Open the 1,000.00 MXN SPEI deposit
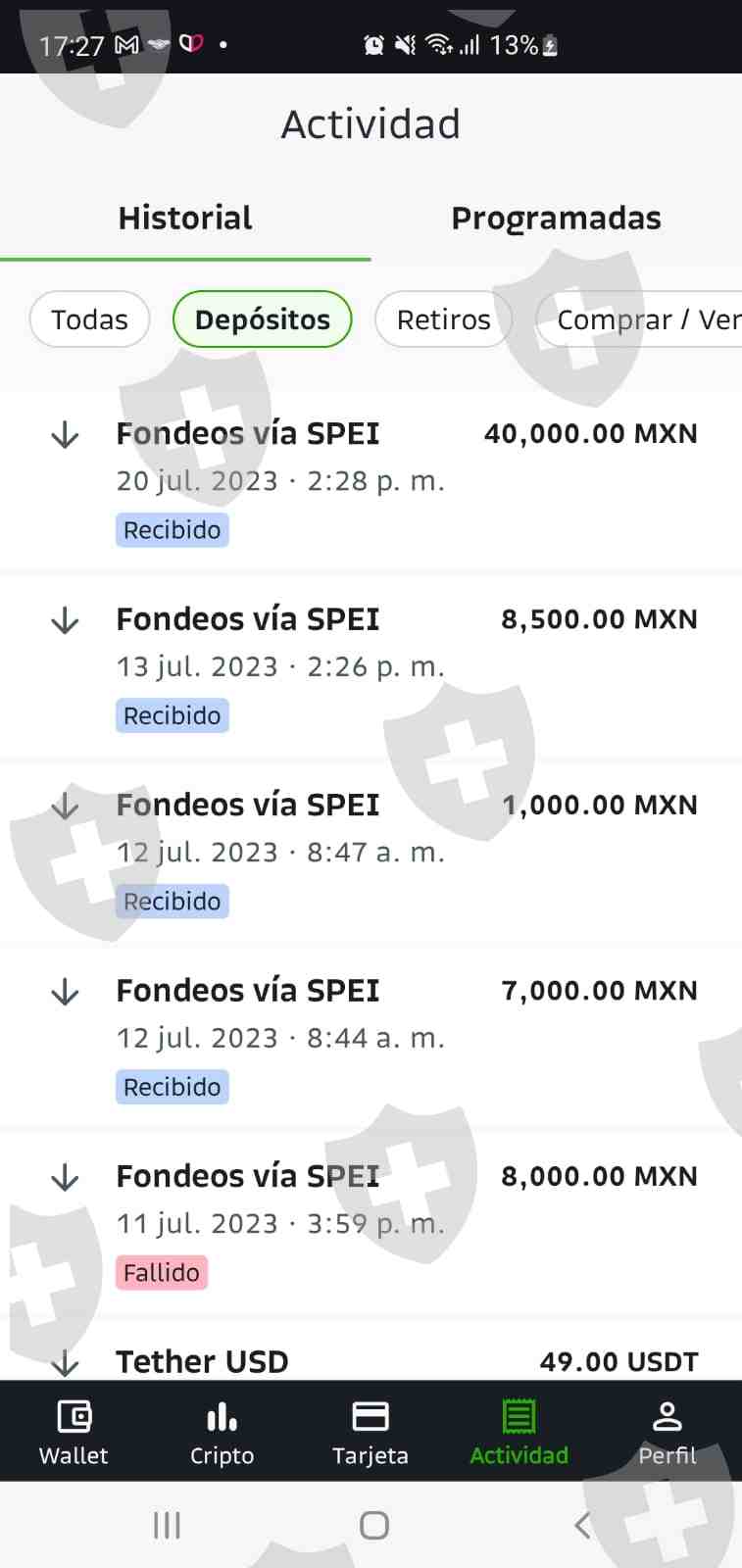Viewport: 742px width, 1568px height. [371, 852]
